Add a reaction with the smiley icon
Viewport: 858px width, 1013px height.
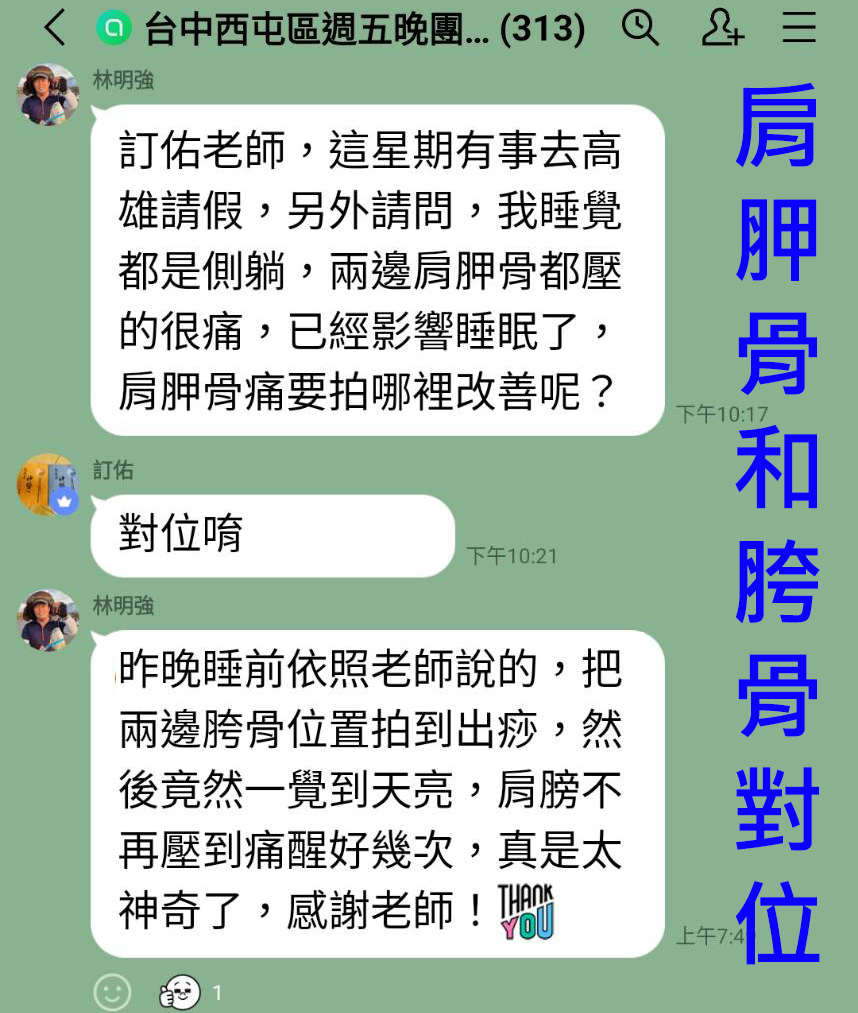pos(112,991)
